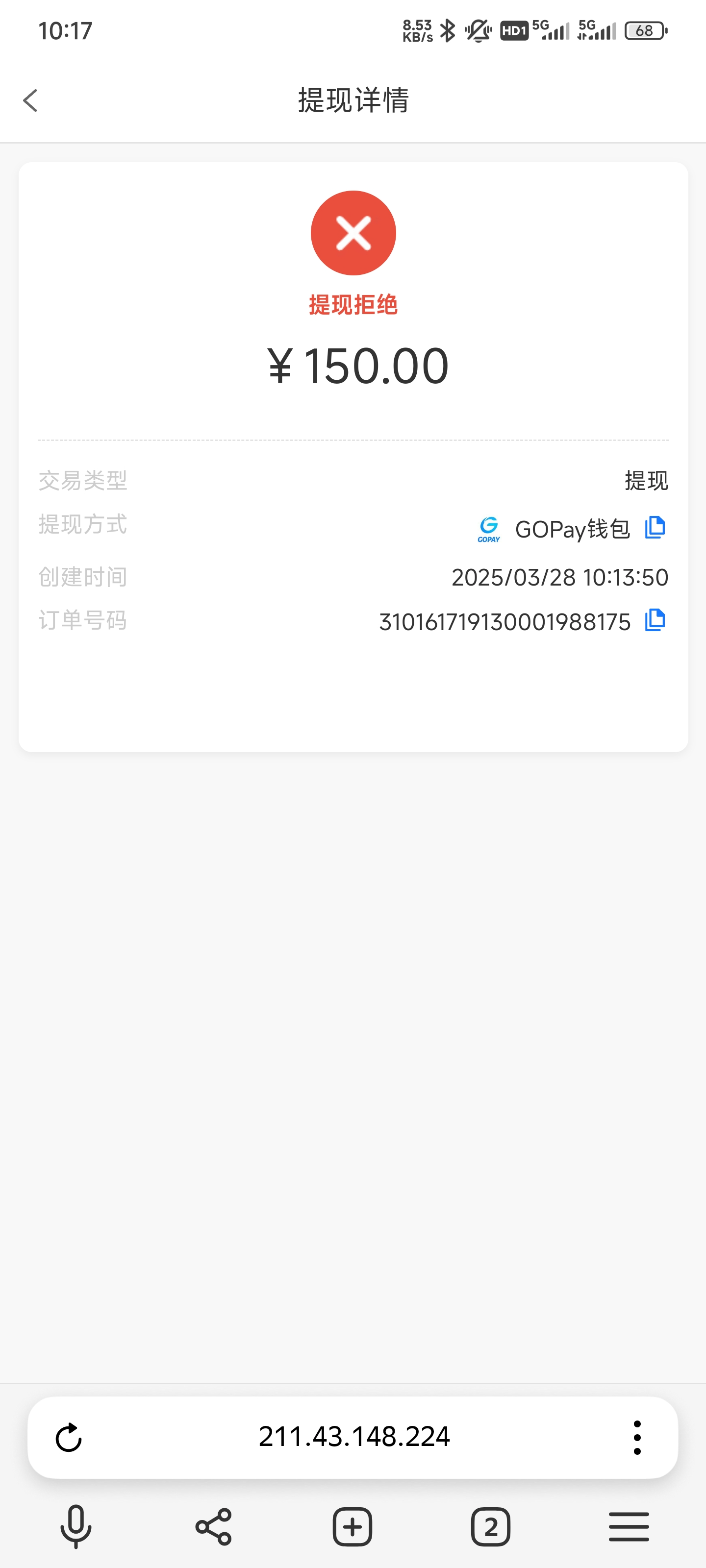
Task: Tap the 交易类型 row value 提现
Action: (646, 480)
